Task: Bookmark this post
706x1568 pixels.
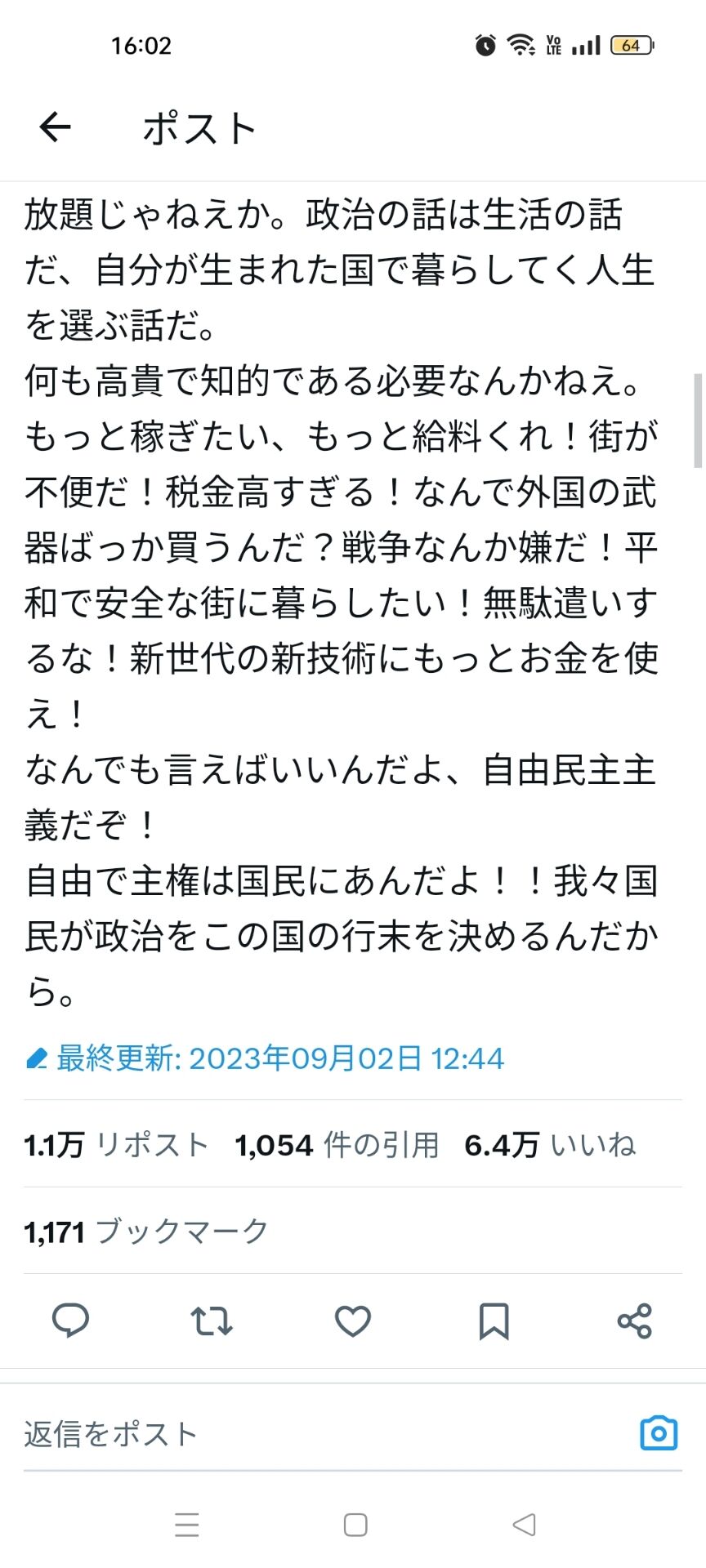Action: point(494,1321)
